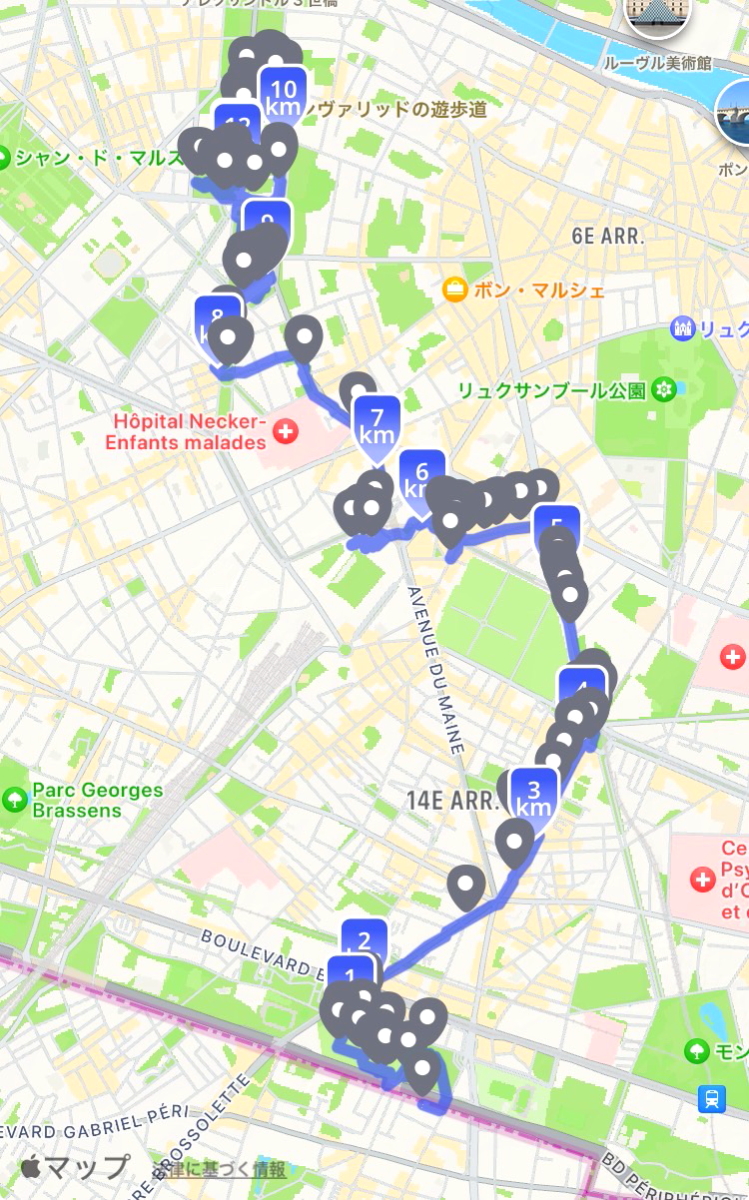Select the ルーヴル美術館 landmark icon
This screenshot has height=1200, width=749.
click(x=658, y=14)
